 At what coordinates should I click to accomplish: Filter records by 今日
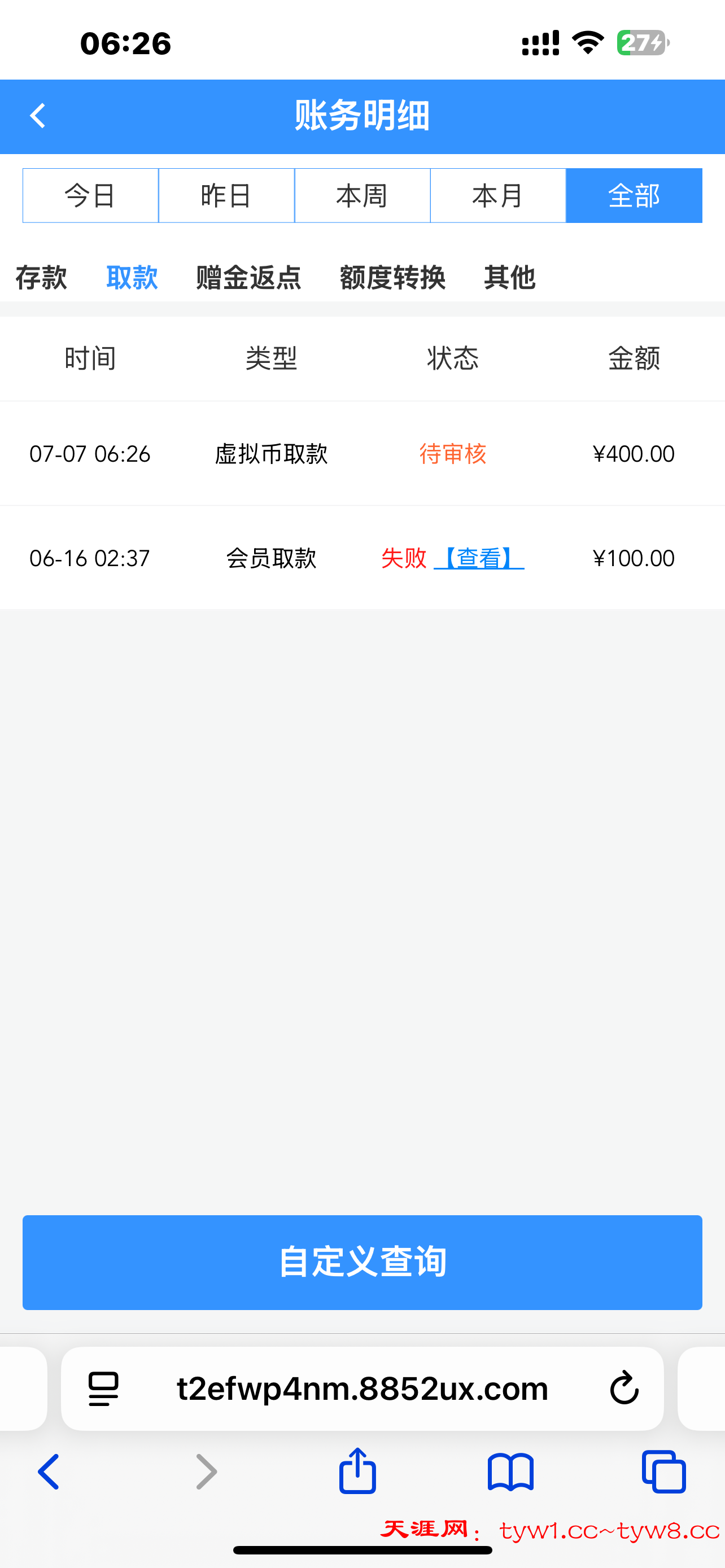pos(90,195)
